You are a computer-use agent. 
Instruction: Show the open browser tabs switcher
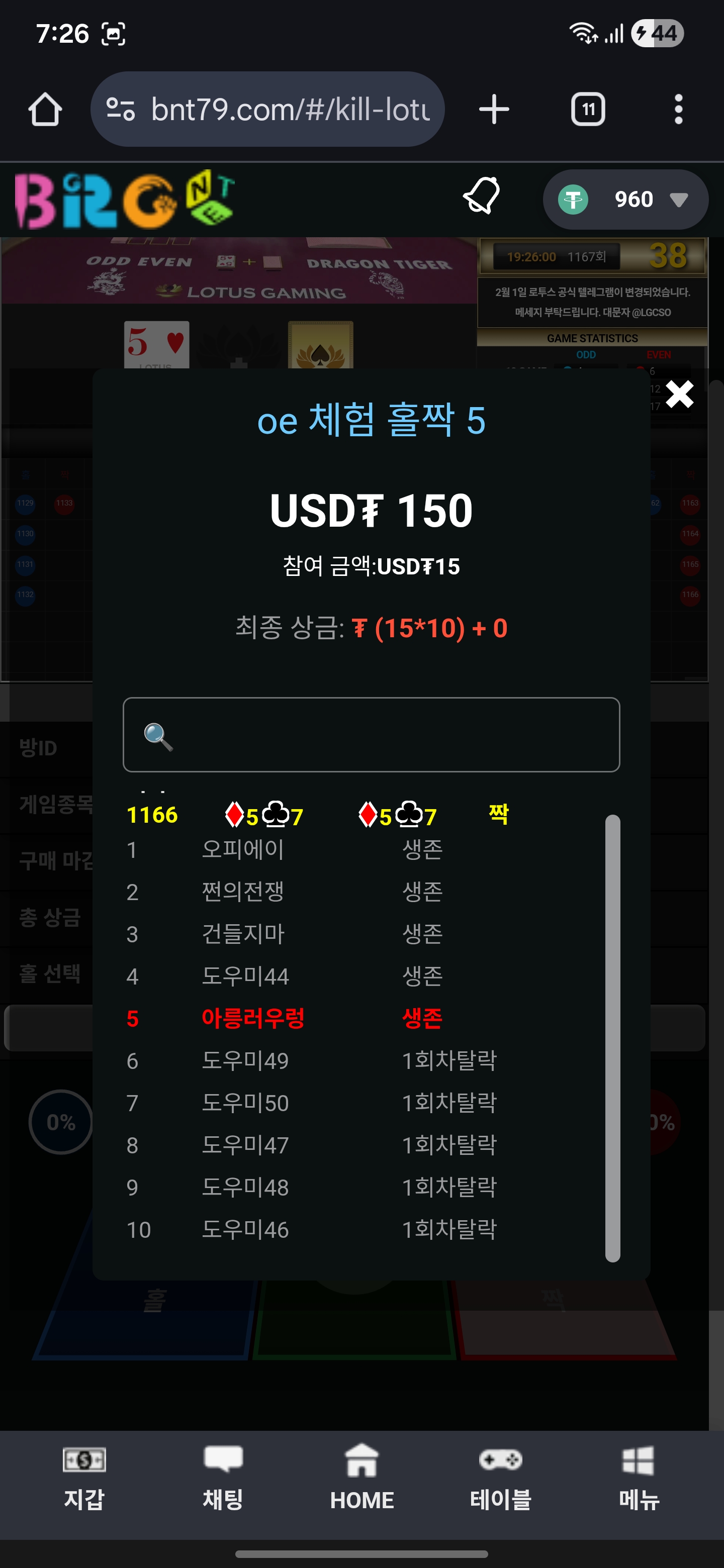click(588, 110)
